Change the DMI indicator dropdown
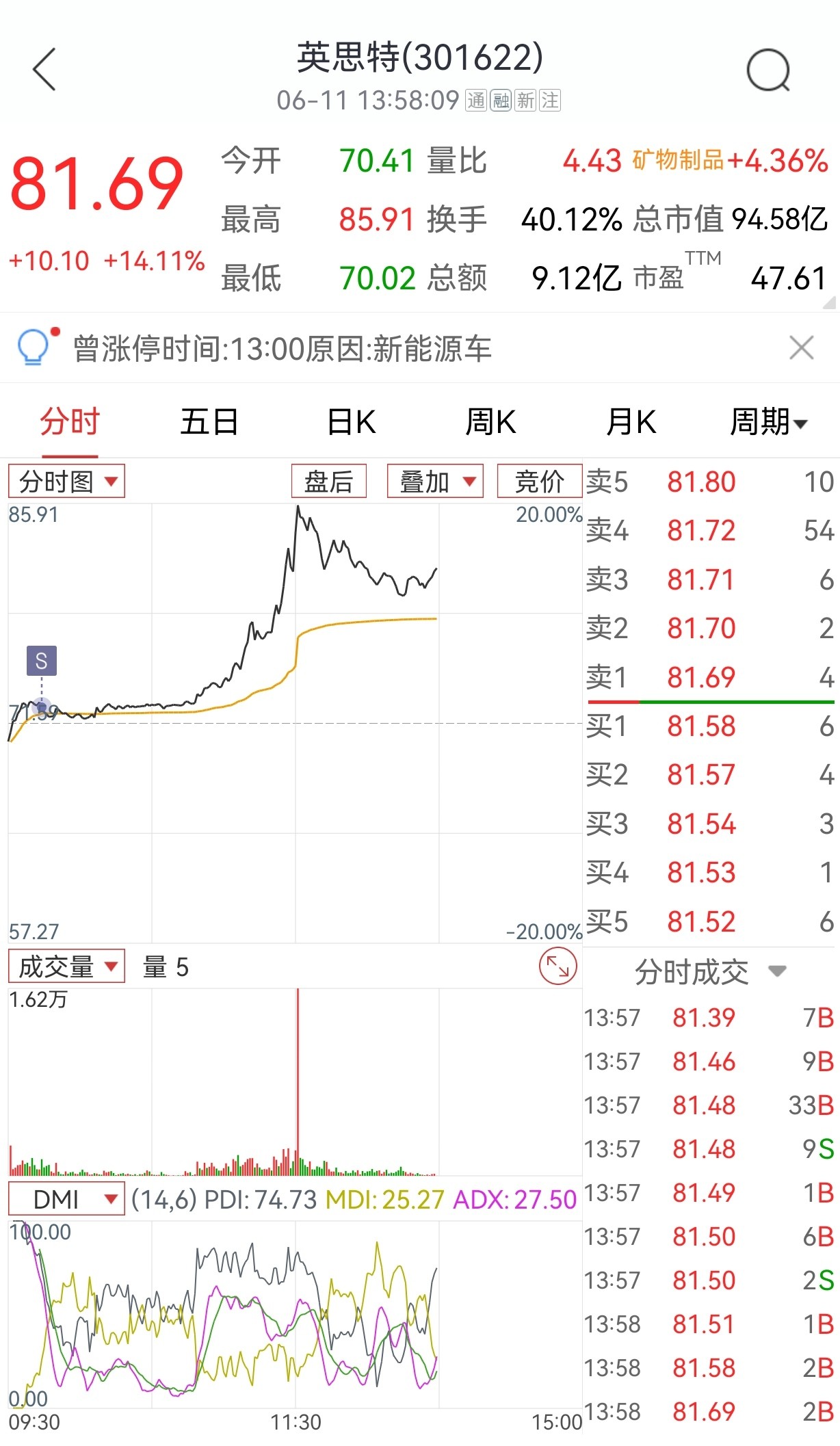This screenshot has height=1446, width=840. [66, 1199]
